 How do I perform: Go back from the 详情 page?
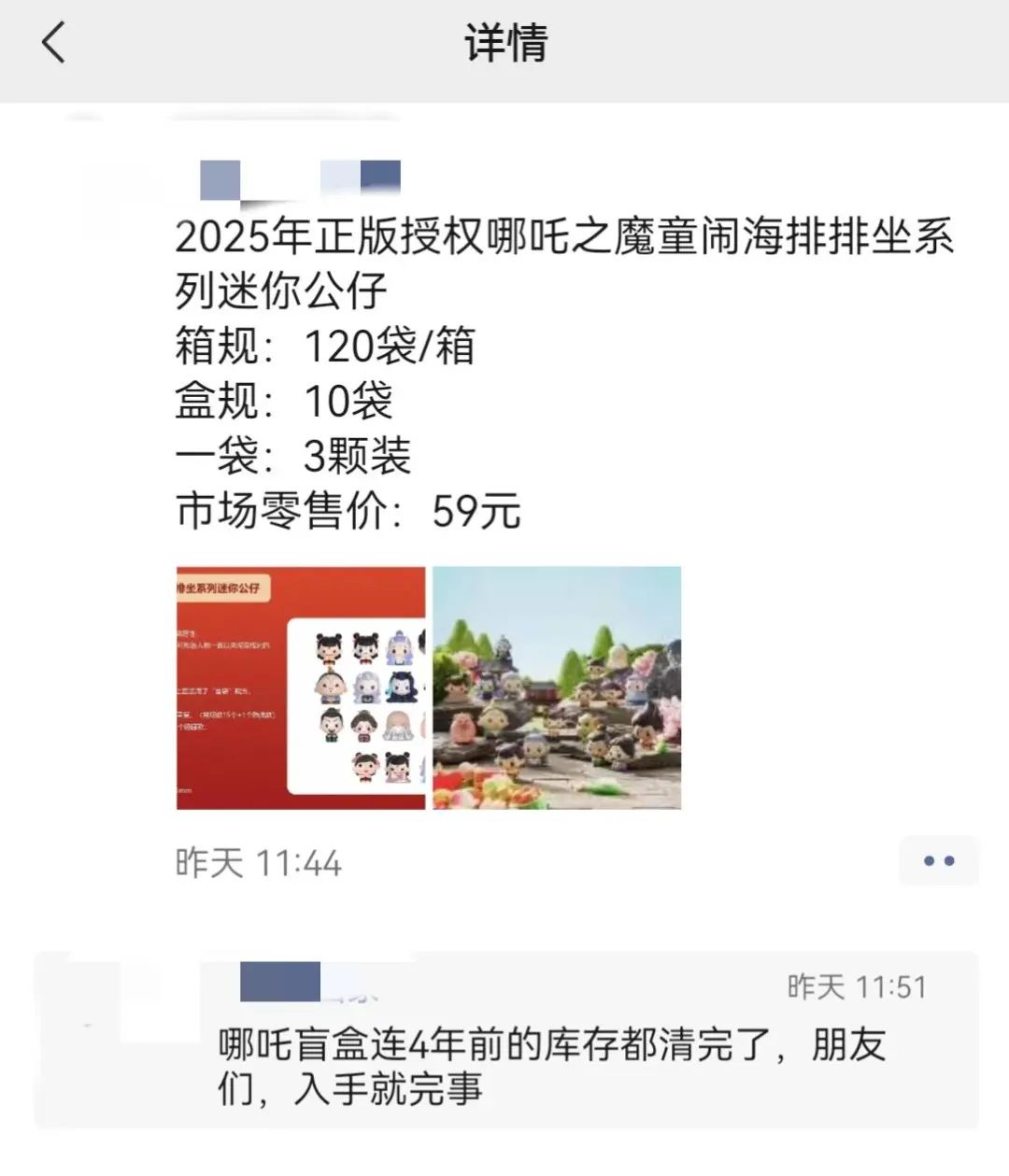coord(54,43)
